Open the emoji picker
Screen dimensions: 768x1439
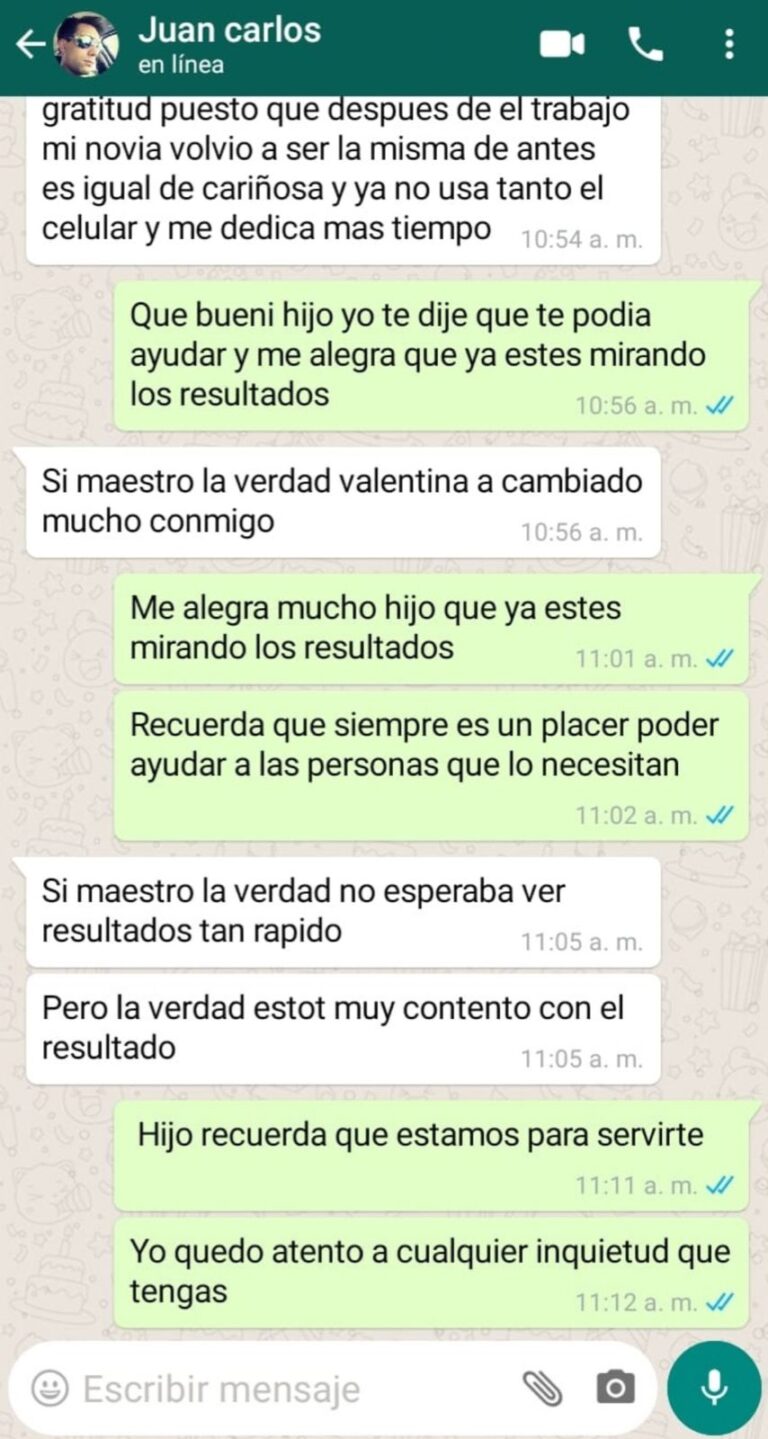point(48,1387)
